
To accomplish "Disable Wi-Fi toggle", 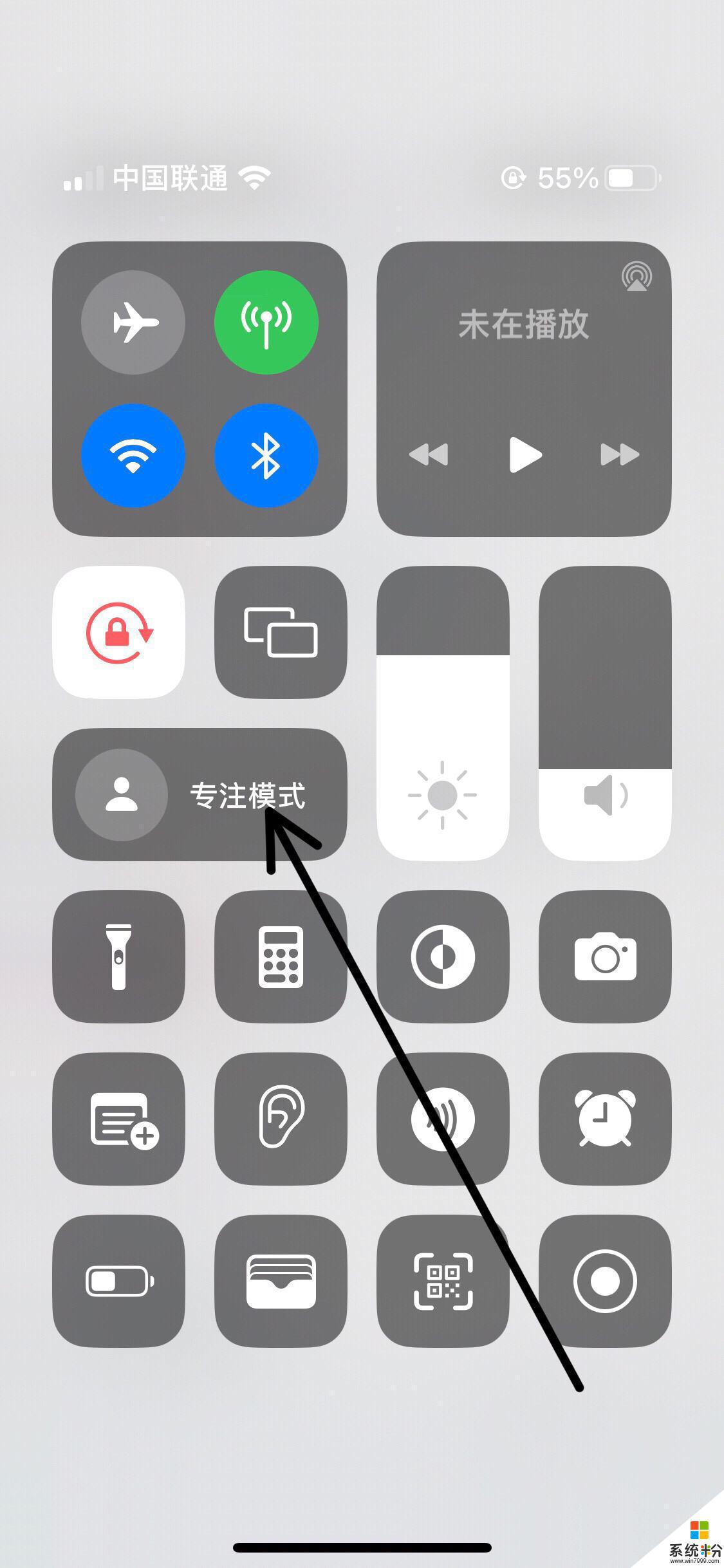I will click(x=133, y=455).
